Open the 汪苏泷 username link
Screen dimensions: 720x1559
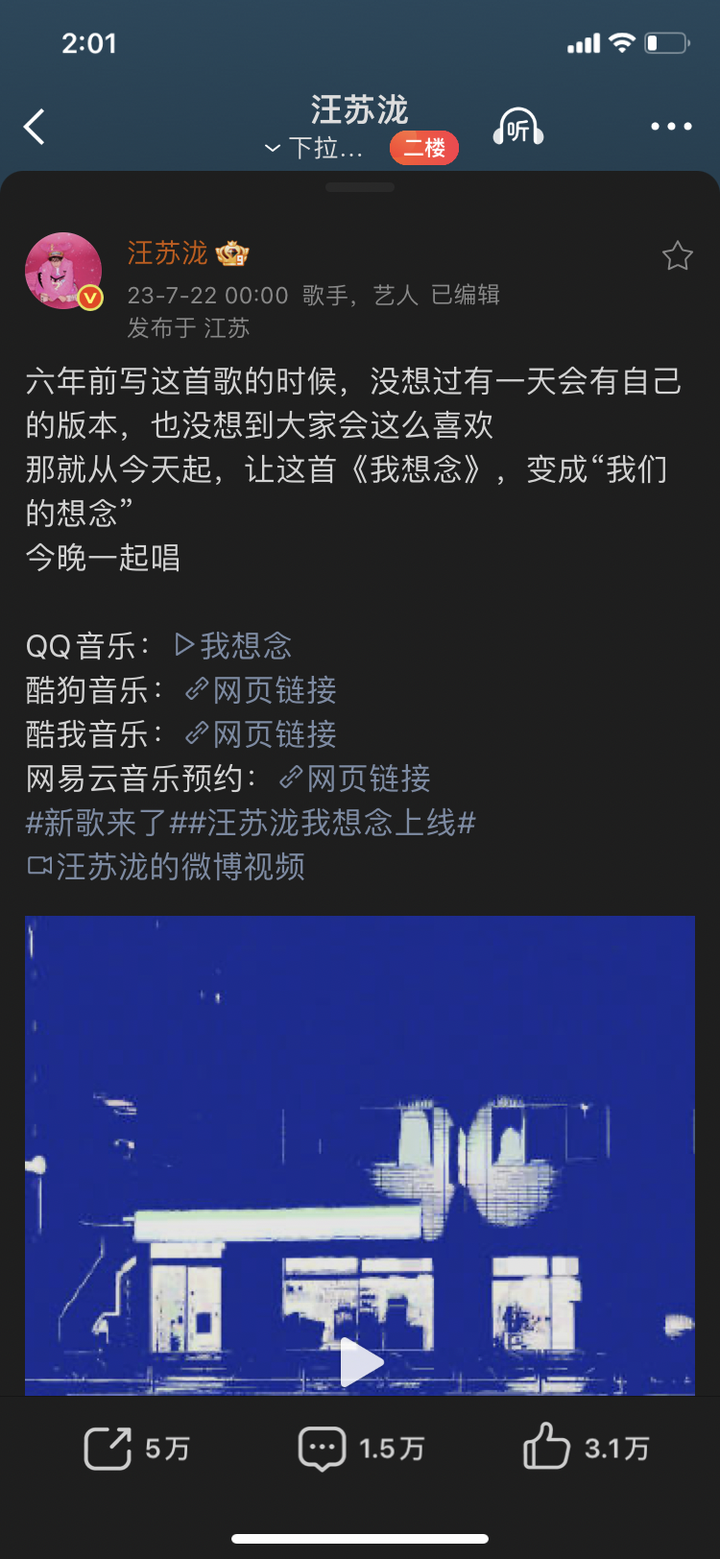(x=167, y=254)
